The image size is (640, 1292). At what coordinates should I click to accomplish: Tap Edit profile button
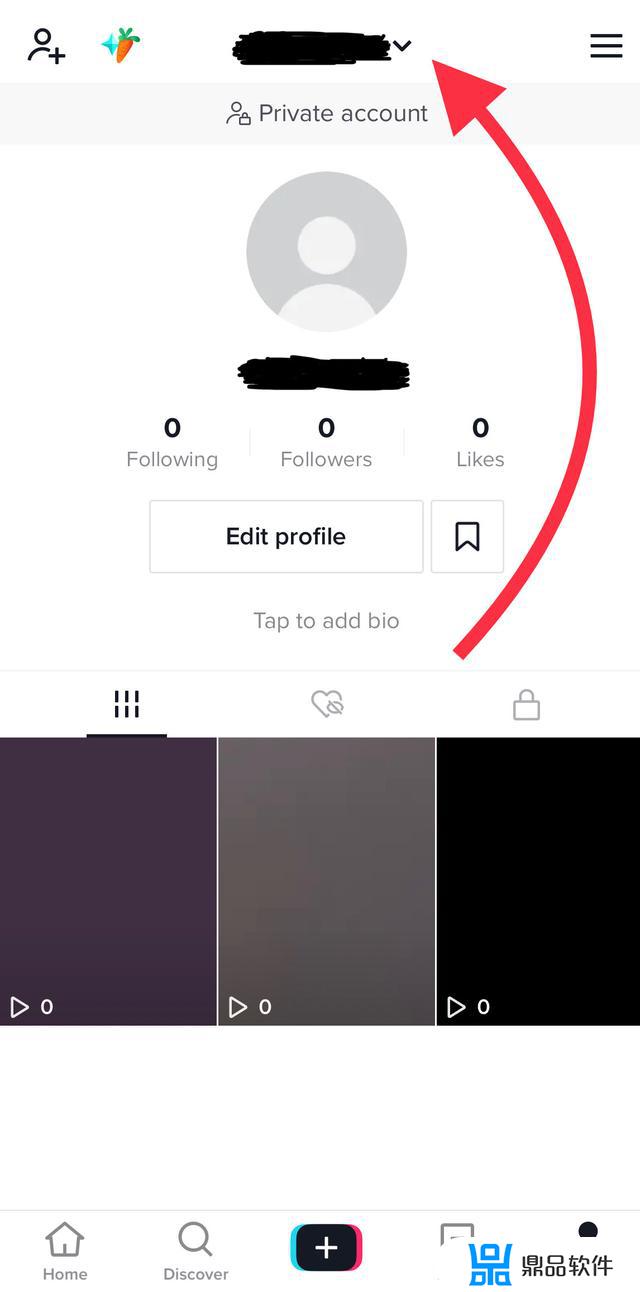click(x=286, y=537)
